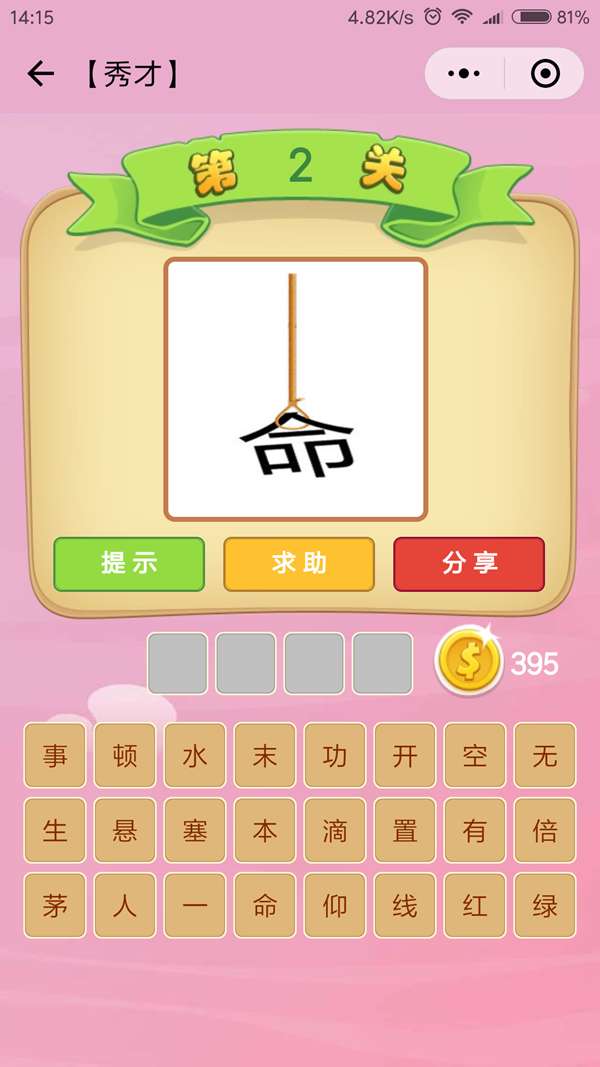Choose the character tile 水
This screenshot has width=600, height=1067.
[195, 756]
